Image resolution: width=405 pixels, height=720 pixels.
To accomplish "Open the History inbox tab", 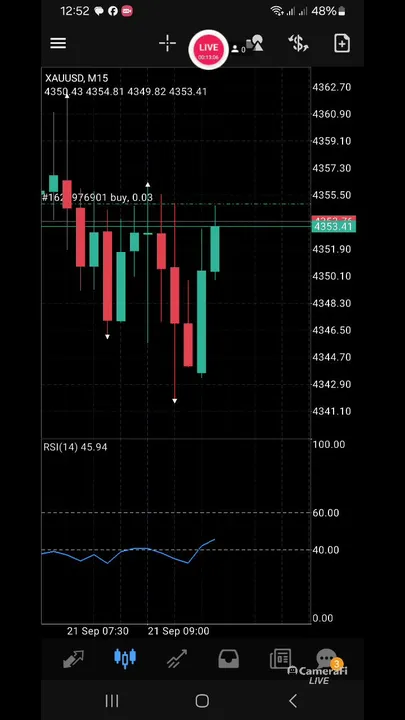I will [228, 659].
